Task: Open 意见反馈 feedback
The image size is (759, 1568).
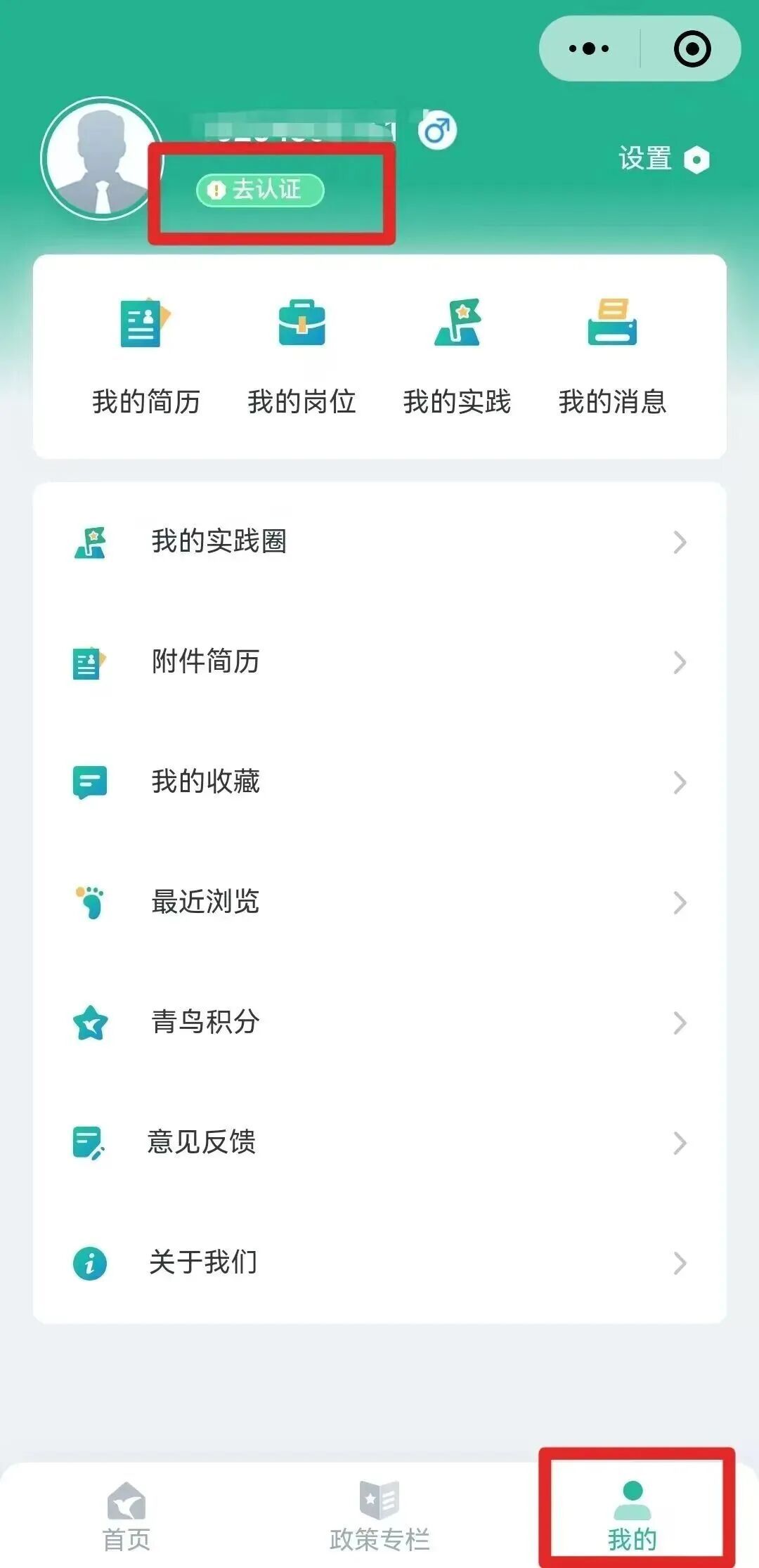Action: (379, 1142)
